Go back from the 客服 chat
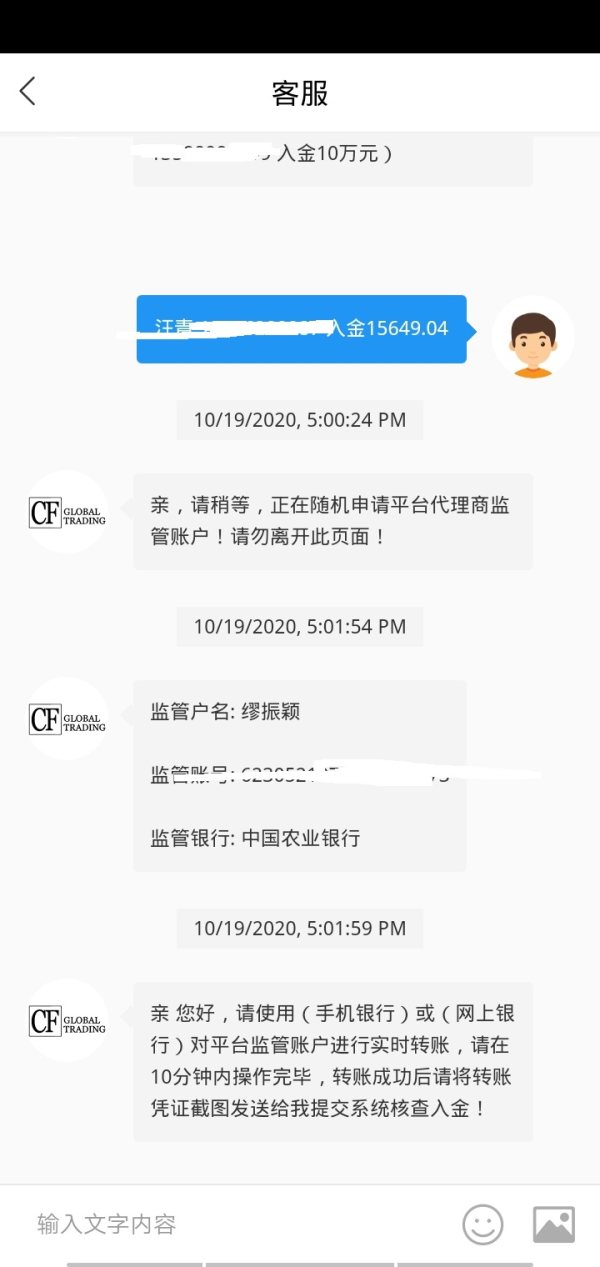Viewport: 600px width, 1267px height. [x=27, y=92]
